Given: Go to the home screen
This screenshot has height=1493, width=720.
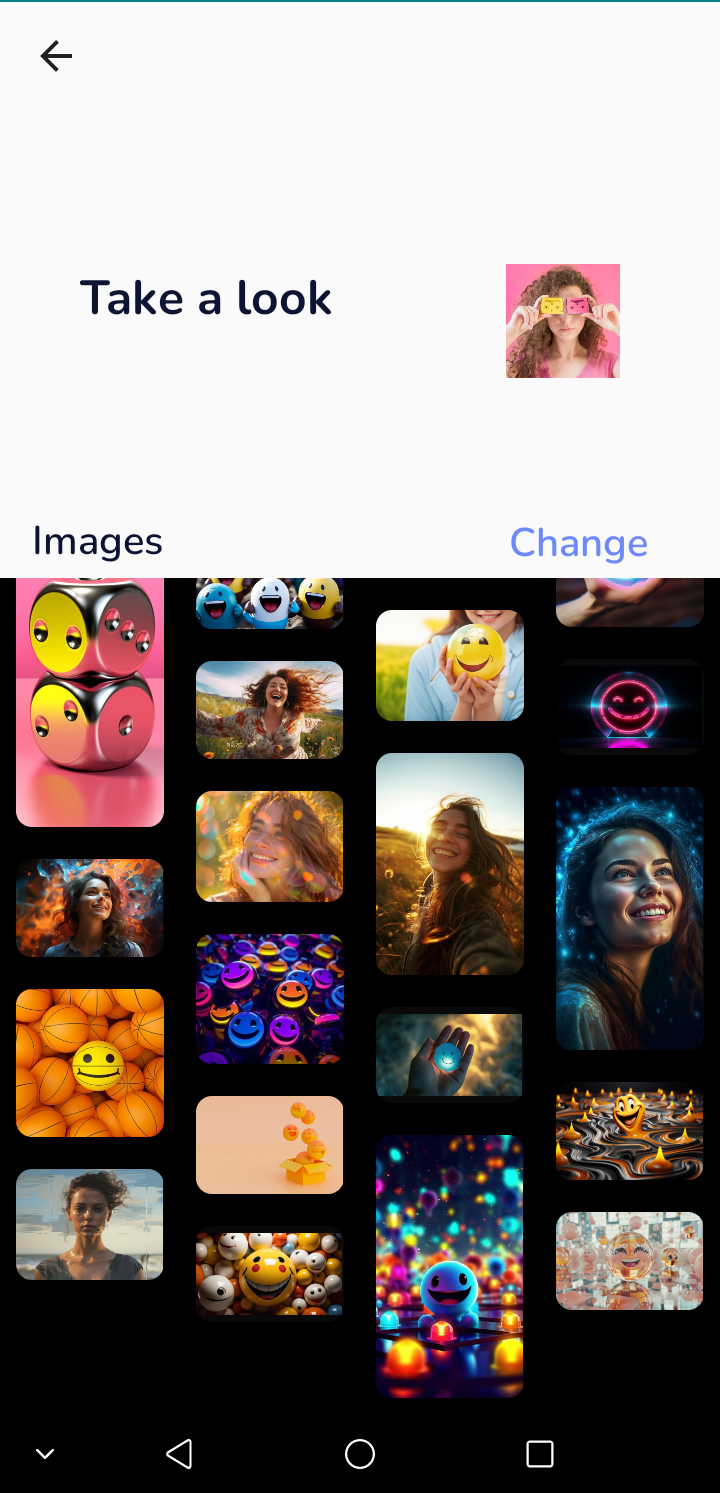Looking at the screenshot, I should [x=360, y=1454].
